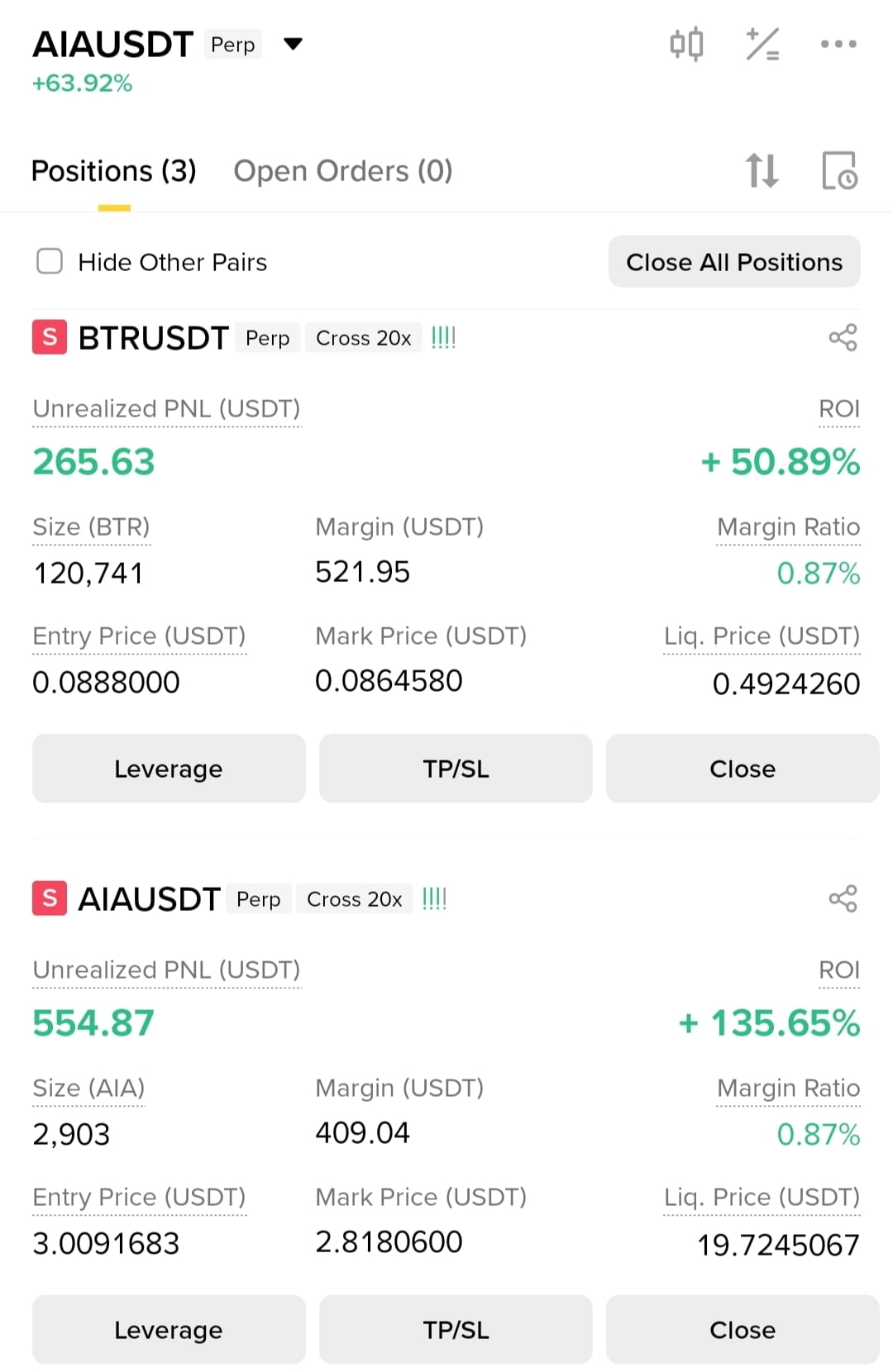Set TP/SL for the BTRUSDT position
This screenshot has width=893, height=1372.
(456, 769)
